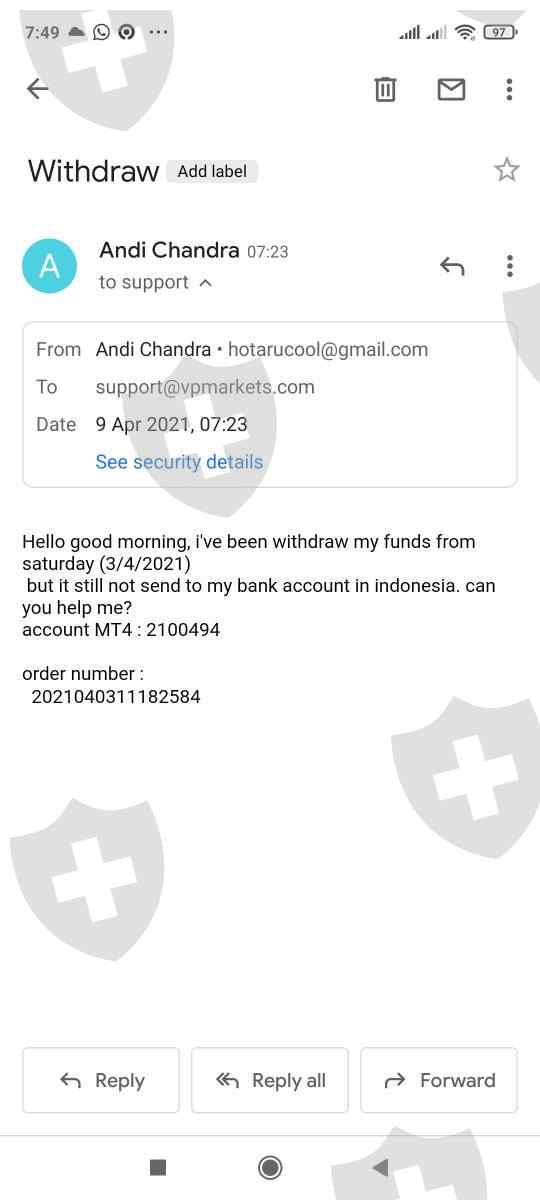This screenshot has height=1200, width=540.
Task: Tap the reply arrow beside the sender
Action: (x=452, y=266)
